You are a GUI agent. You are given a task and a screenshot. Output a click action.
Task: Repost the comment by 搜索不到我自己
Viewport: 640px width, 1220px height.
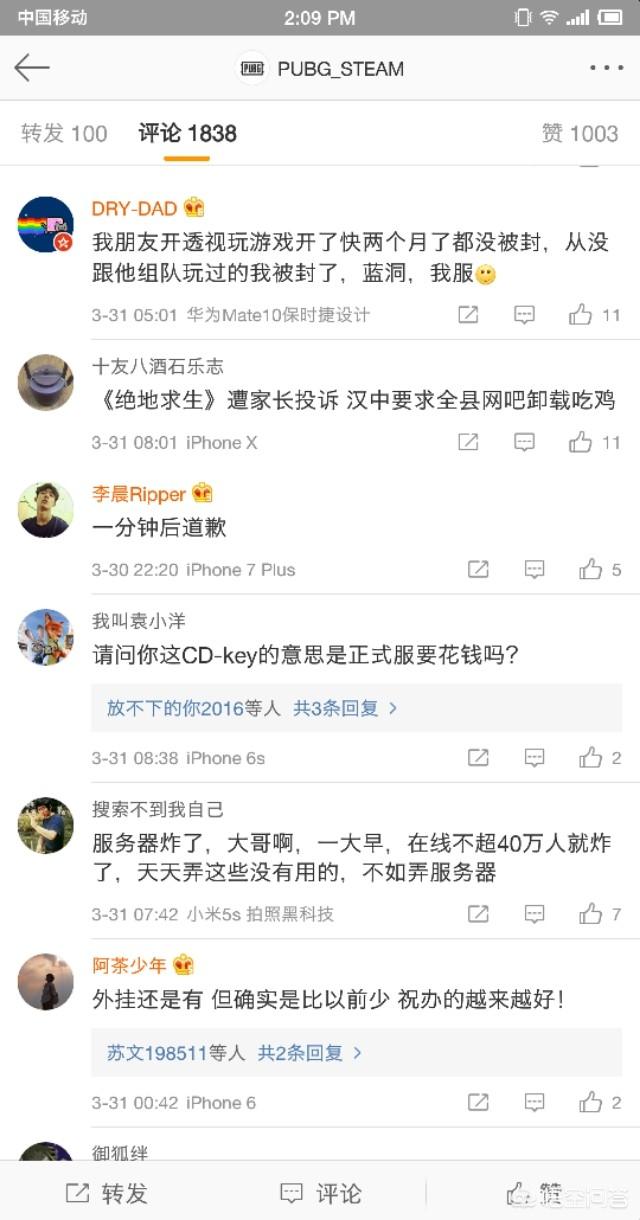479,914
